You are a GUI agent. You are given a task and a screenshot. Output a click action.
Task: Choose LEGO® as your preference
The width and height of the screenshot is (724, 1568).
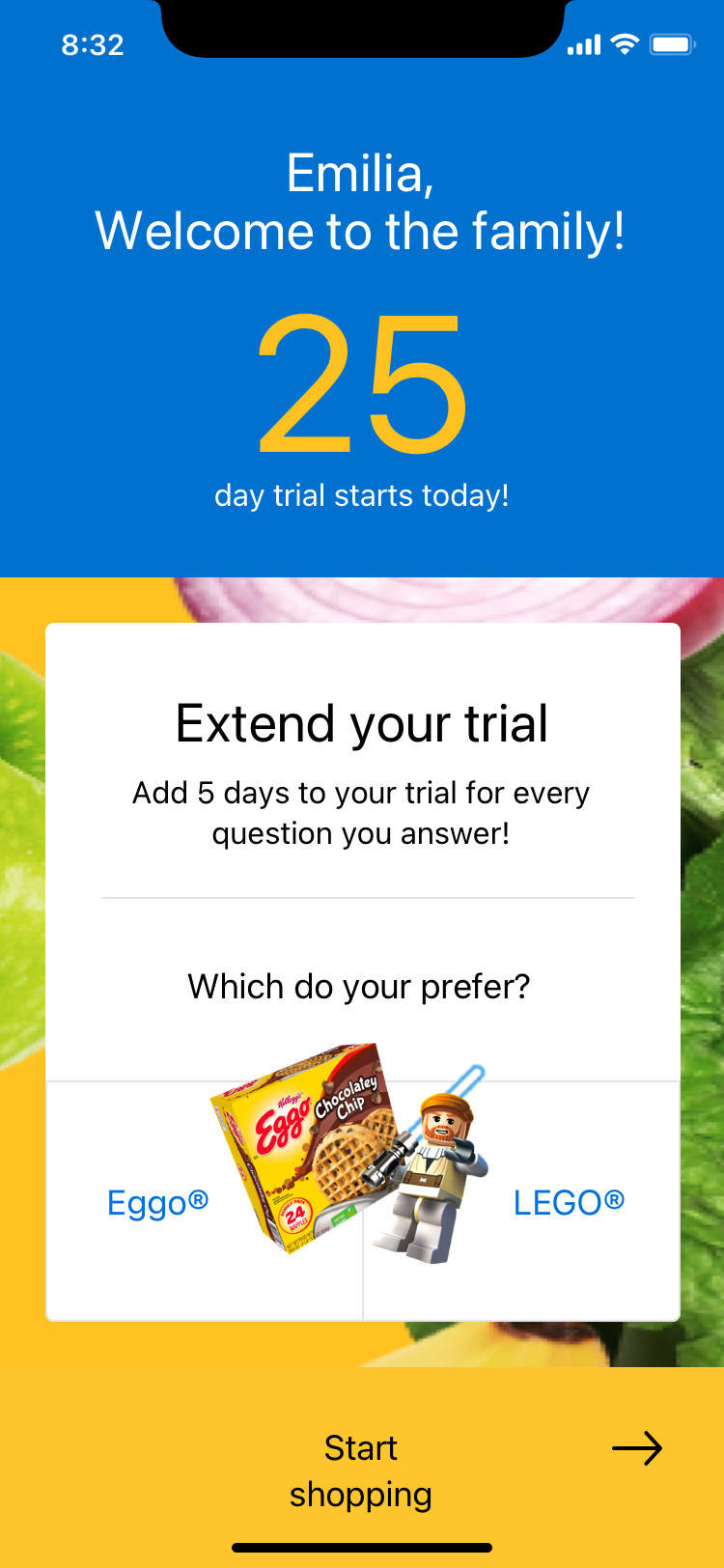[521, 1200]
